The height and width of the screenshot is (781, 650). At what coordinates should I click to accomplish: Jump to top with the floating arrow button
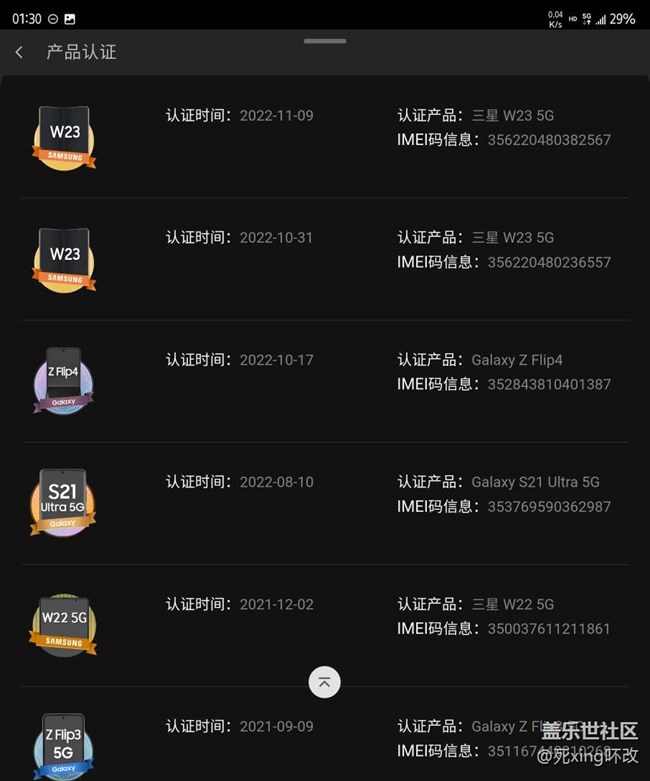[324, 682]
